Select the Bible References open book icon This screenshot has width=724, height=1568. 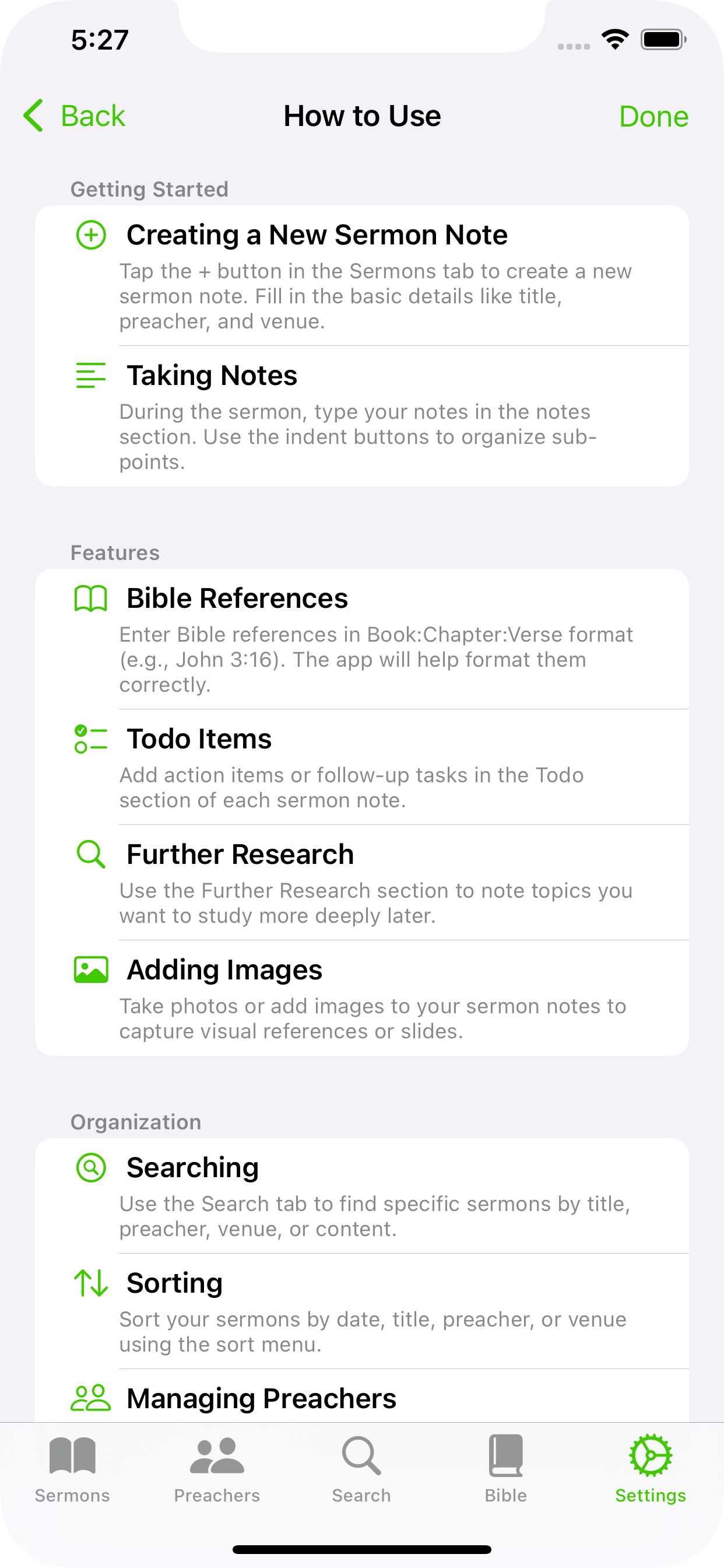tap(90, 598)
